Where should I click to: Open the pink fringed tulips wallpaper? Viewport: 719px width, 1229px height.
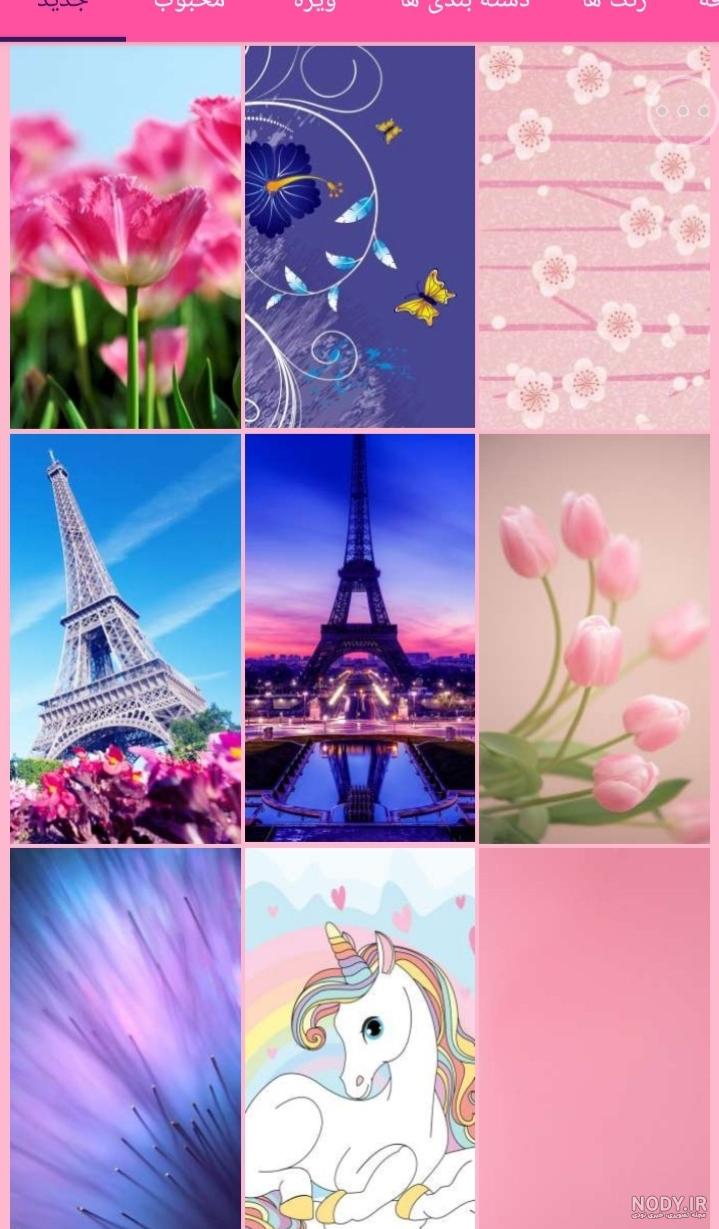(125, 237)
